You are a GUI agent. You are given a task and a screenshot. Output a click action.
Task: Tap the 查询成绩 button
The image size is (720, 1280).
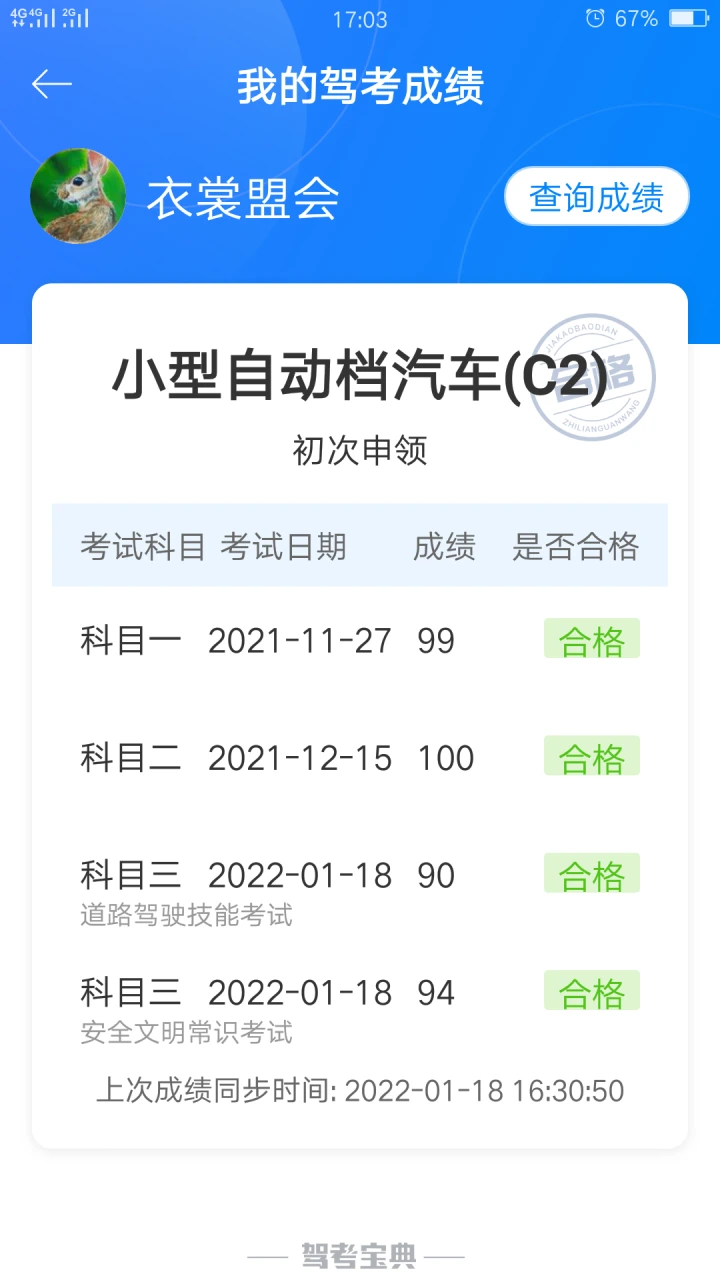click(x=597, y=197)
